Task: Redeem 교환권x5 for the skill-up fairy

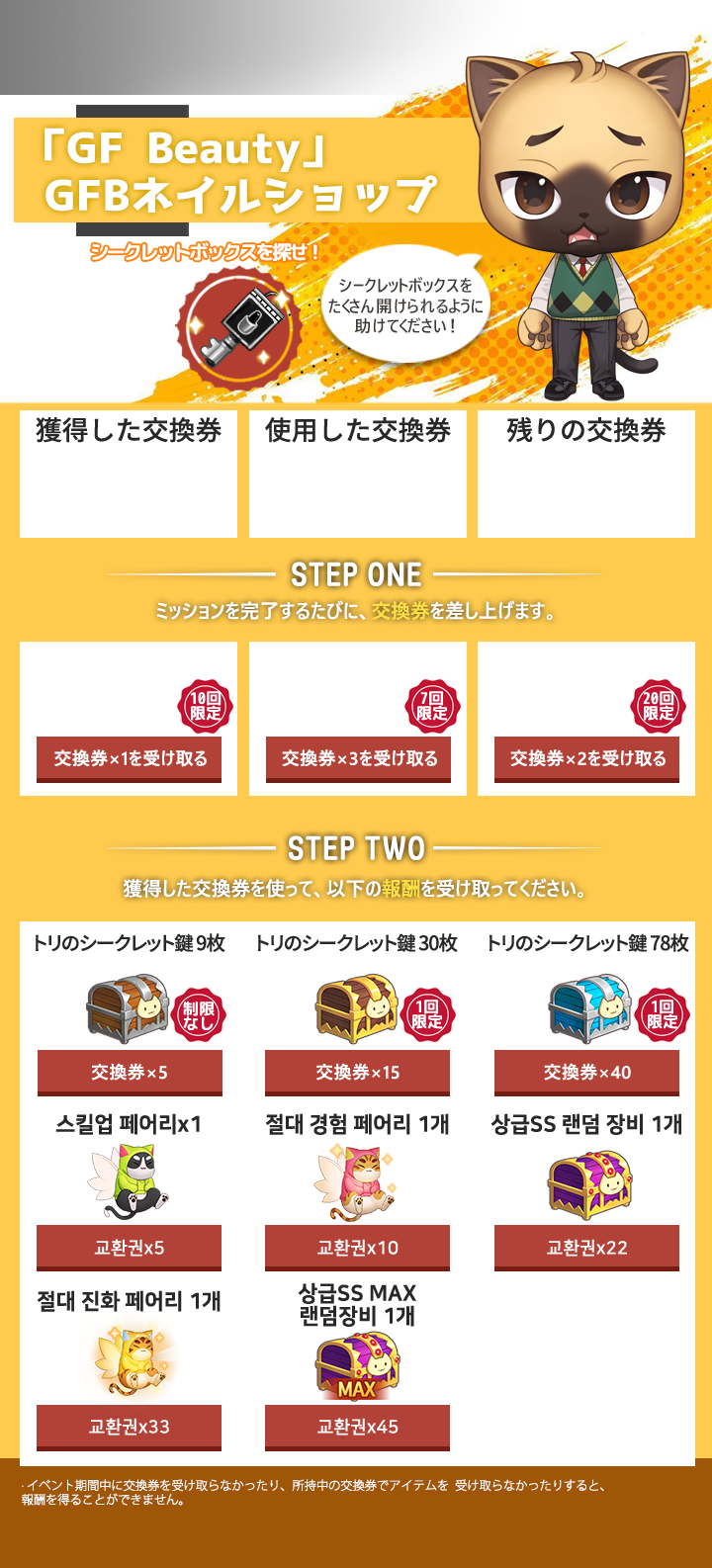Action: [x=129, y=1248]
